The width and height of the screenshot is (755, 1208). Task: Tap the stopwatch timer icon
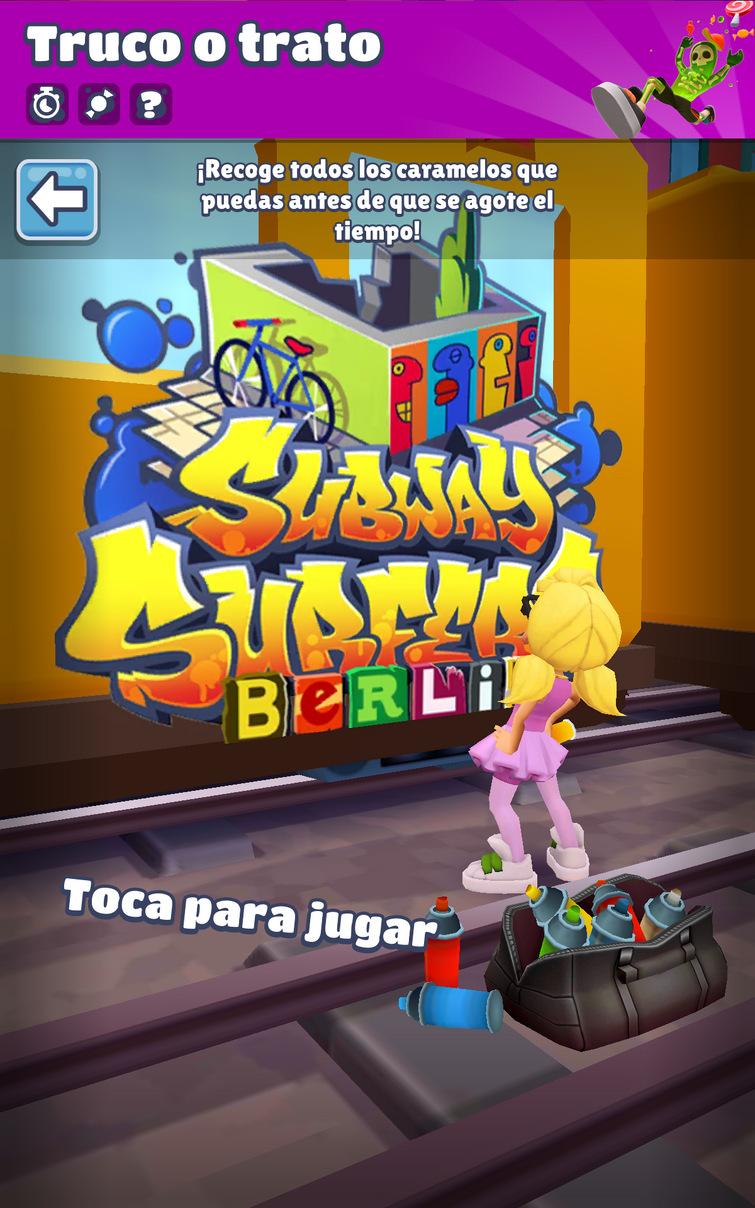pyautogui.click(x=47, y=104)
